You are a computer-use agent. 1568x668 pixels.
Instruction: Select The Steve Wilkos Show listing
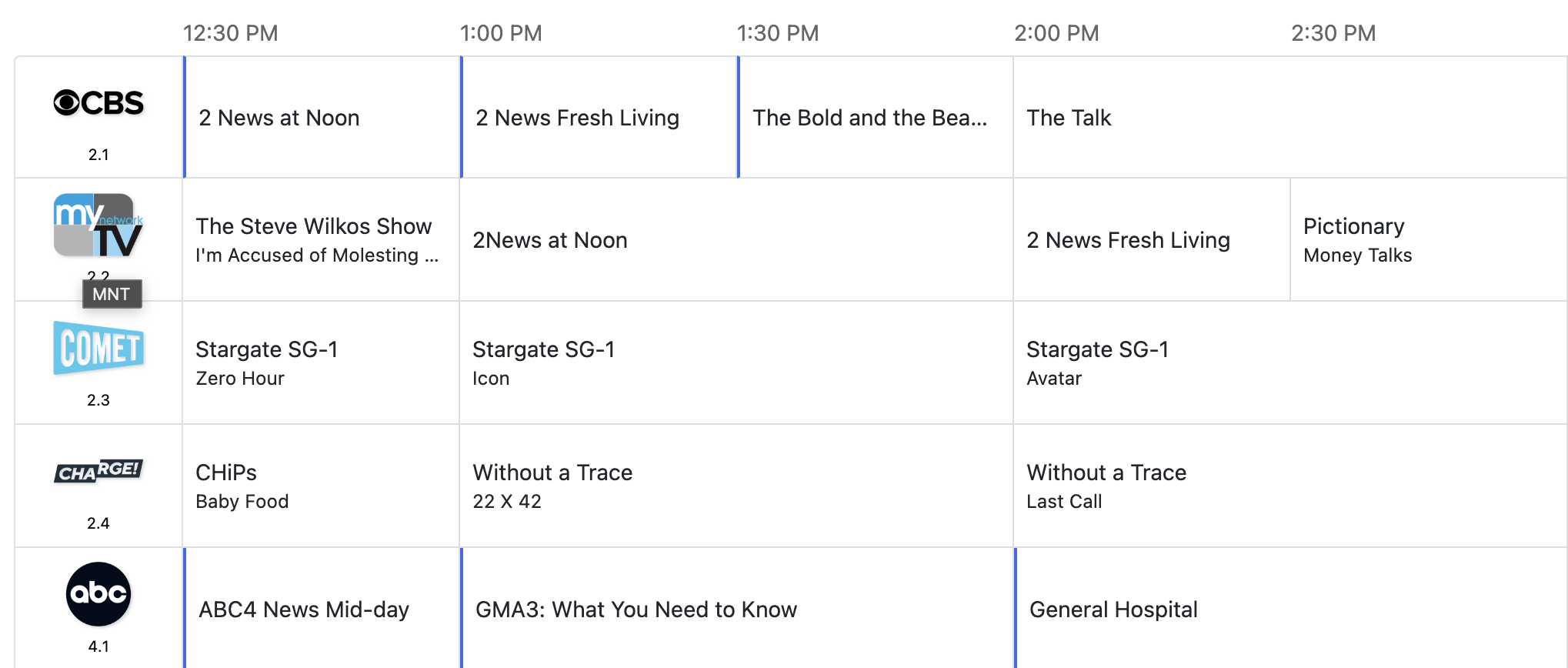pyautogui.click(x=320, y=240)
